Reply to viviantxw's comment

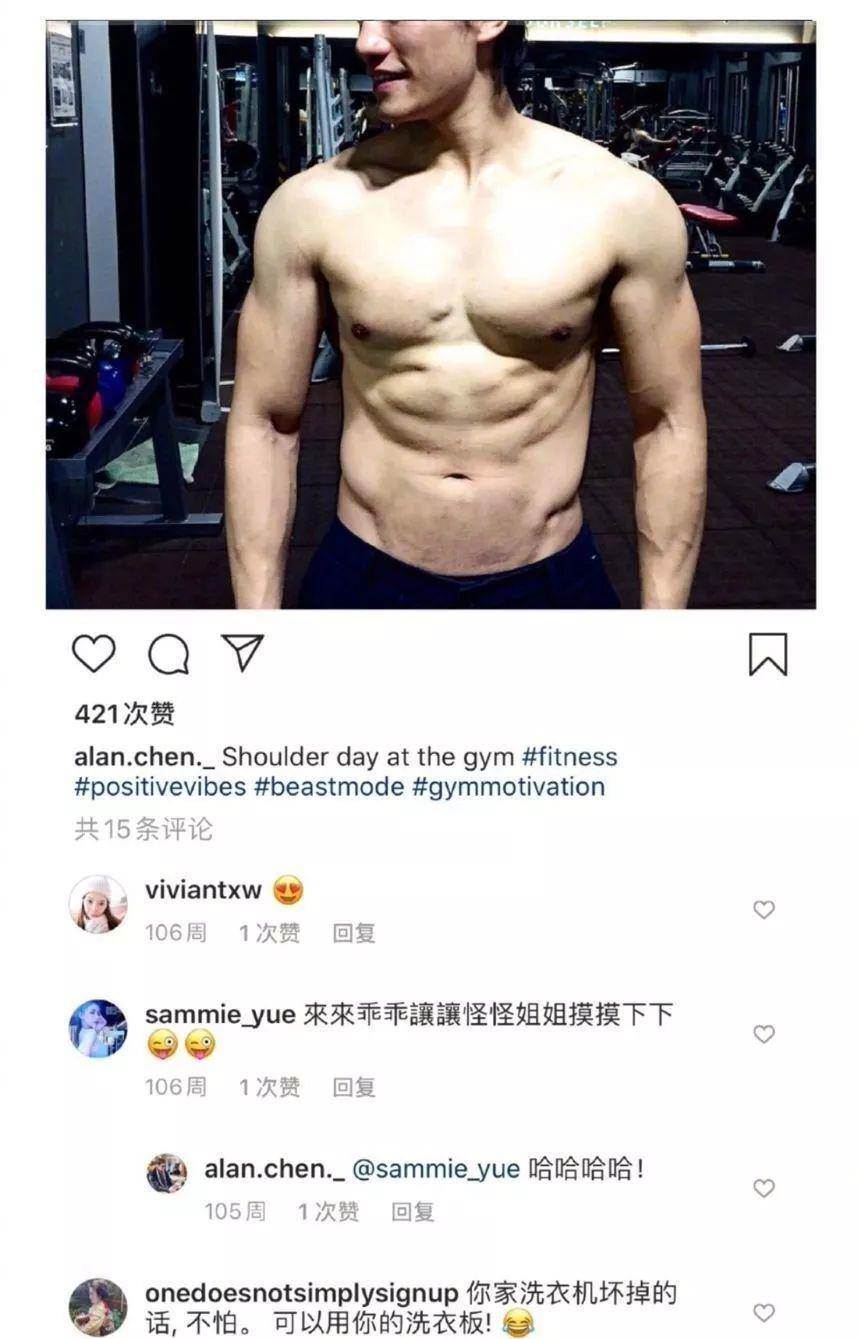point(354,933)
